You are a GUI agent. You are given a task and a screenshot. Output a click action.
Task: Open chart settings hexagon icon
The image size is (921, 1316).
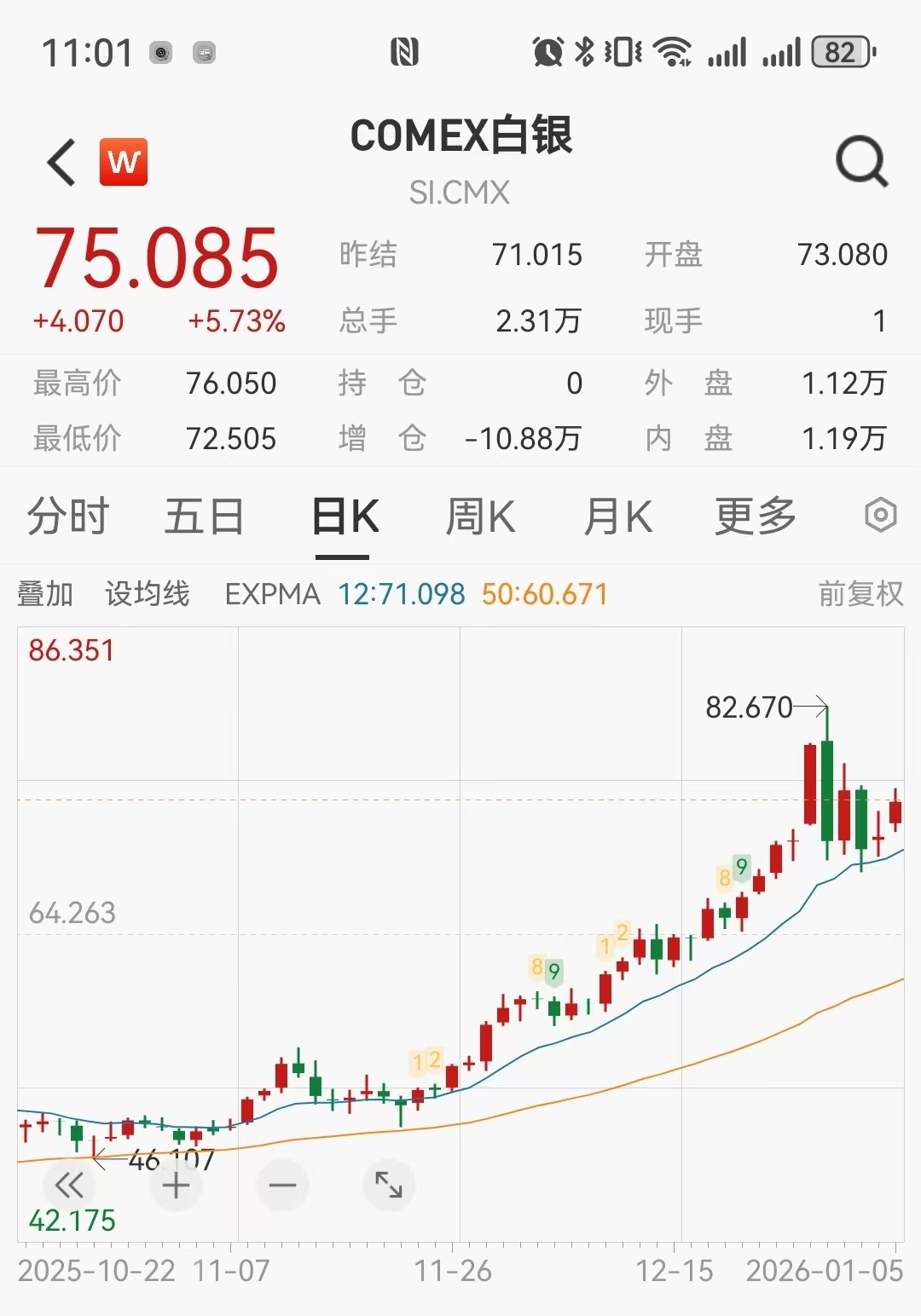(x=880, y=515)
